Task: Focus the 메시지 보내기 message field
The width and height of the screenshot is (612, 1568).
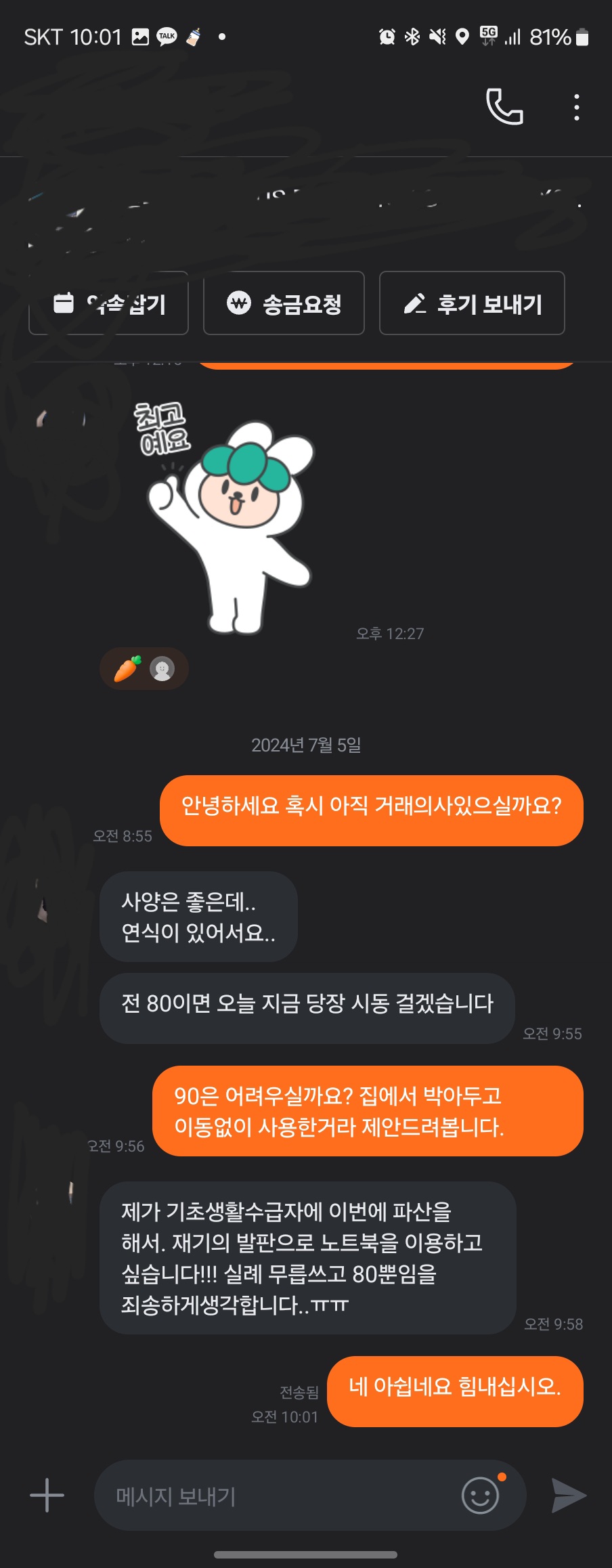Action: click(x=271, y=1495)
